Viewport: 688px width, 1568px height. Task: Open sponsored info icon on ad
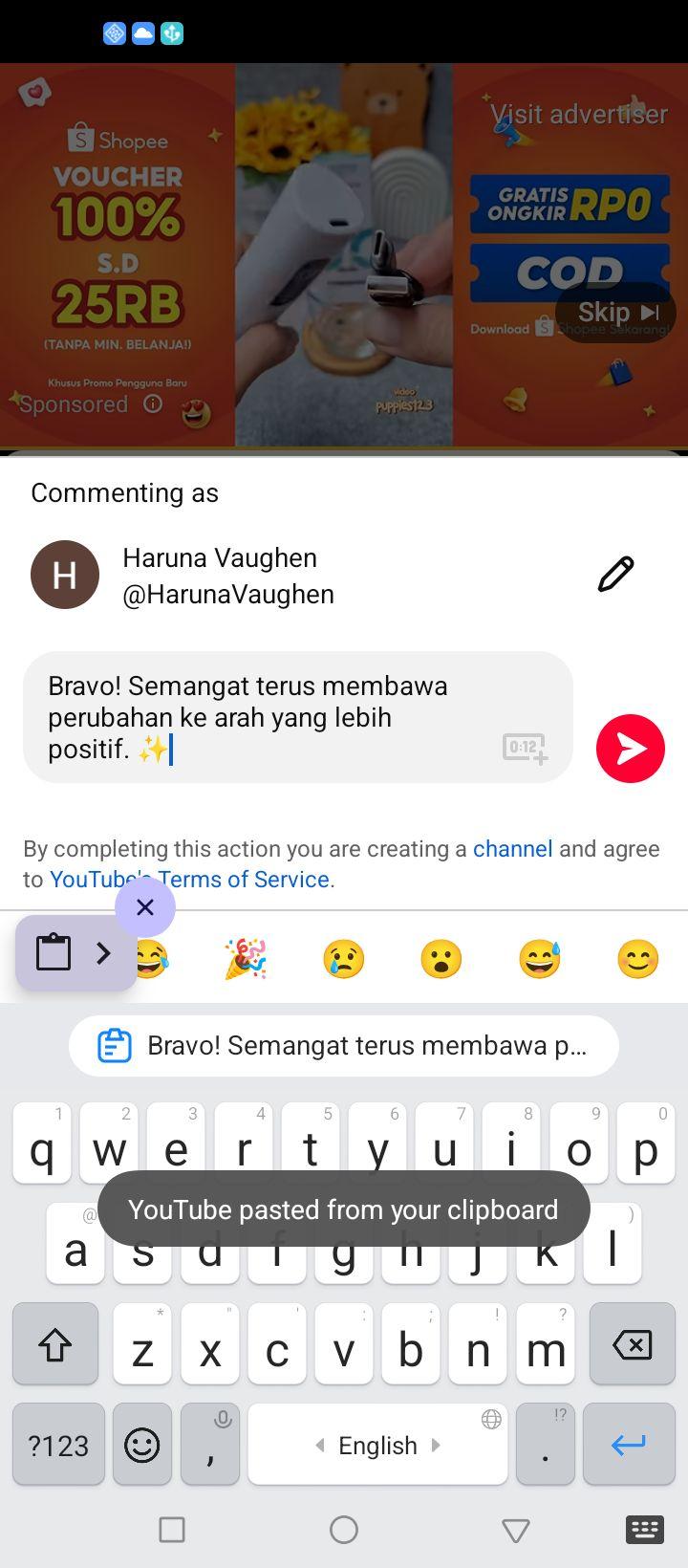(152, 403)
